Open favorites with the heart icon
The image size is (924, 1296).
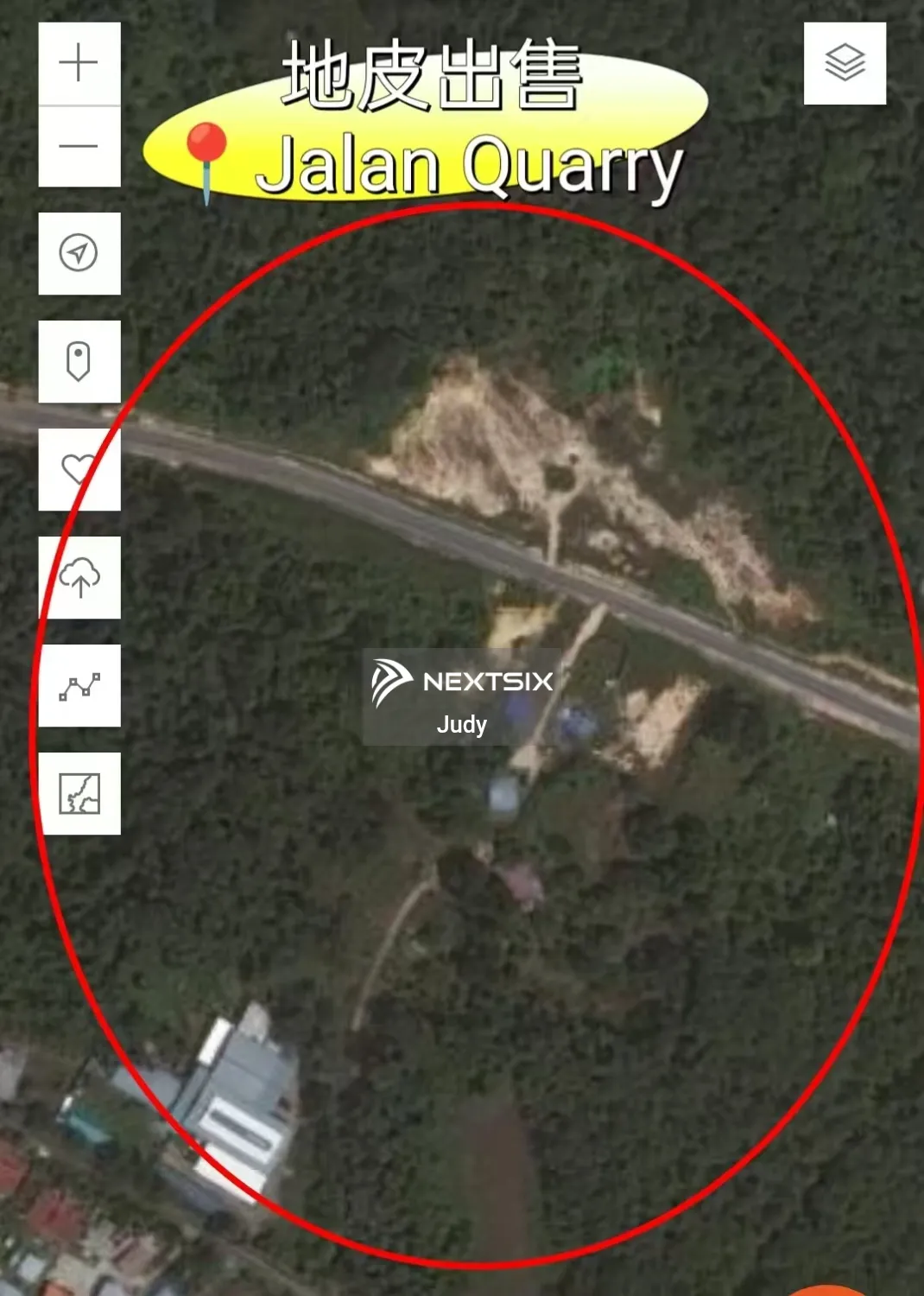(x=79, y=467)
